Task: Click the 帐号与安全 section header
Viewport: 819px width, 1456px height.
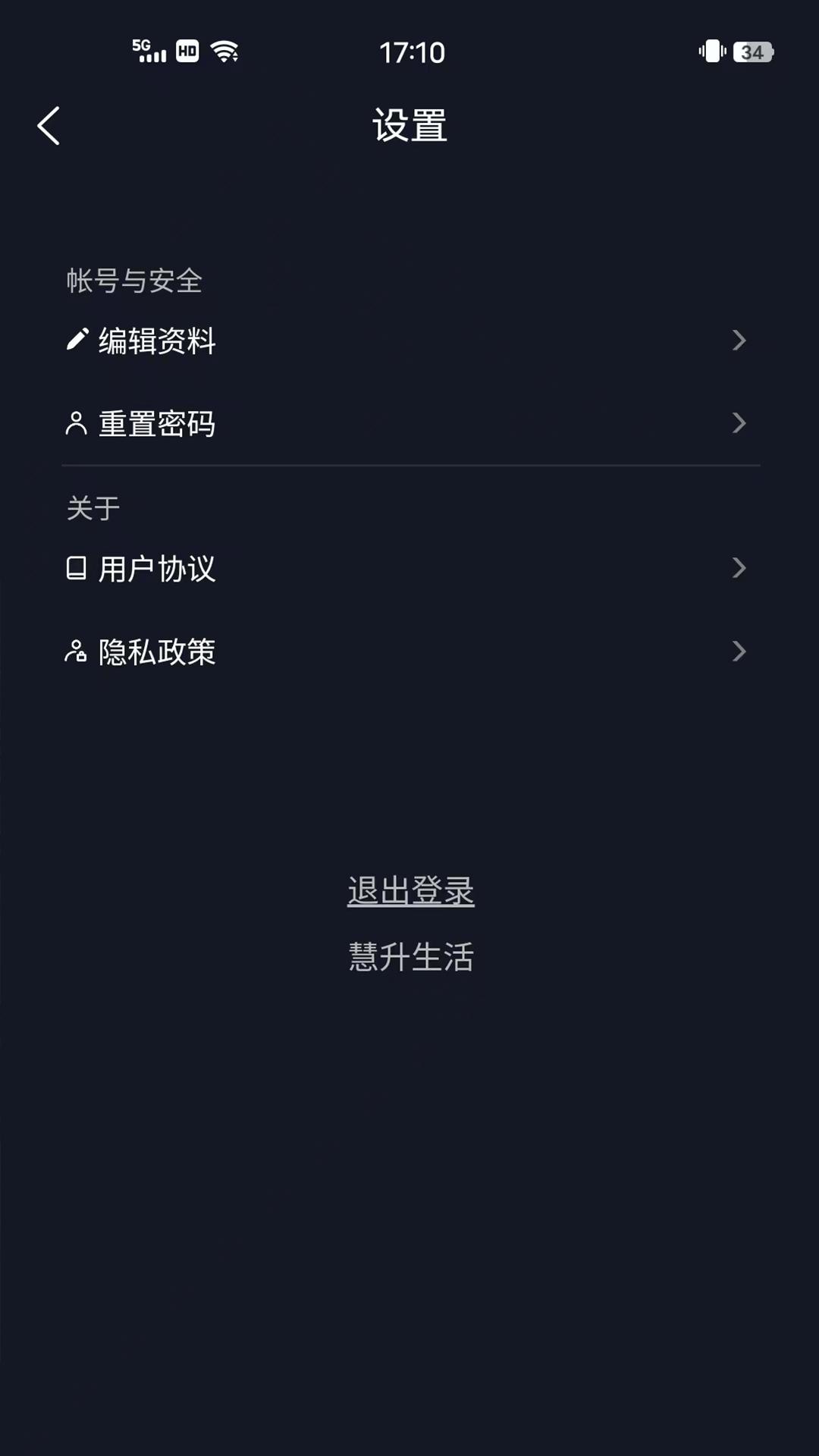Action: (133, 280)
